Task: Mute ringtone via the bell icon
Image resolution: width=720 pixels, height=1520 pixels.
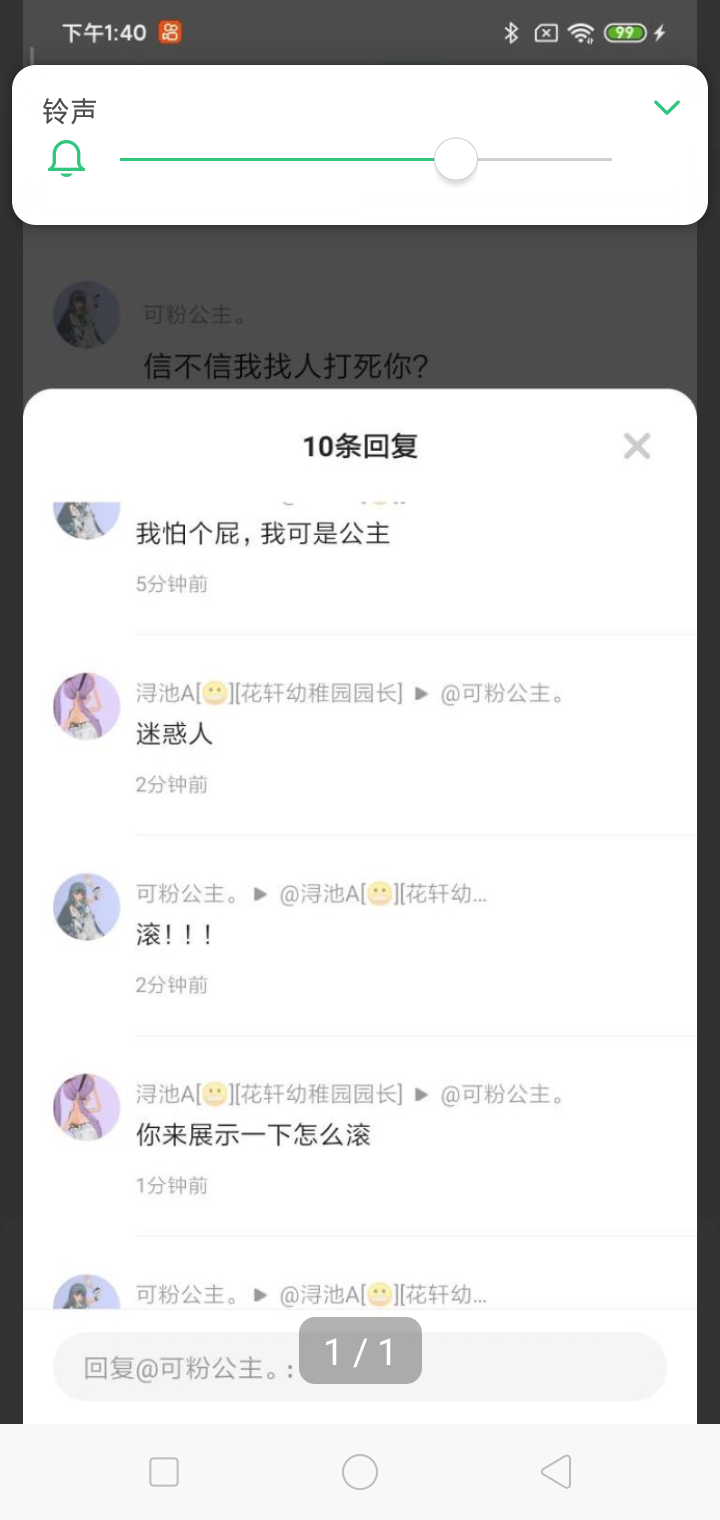Action: tap(67, 159)
